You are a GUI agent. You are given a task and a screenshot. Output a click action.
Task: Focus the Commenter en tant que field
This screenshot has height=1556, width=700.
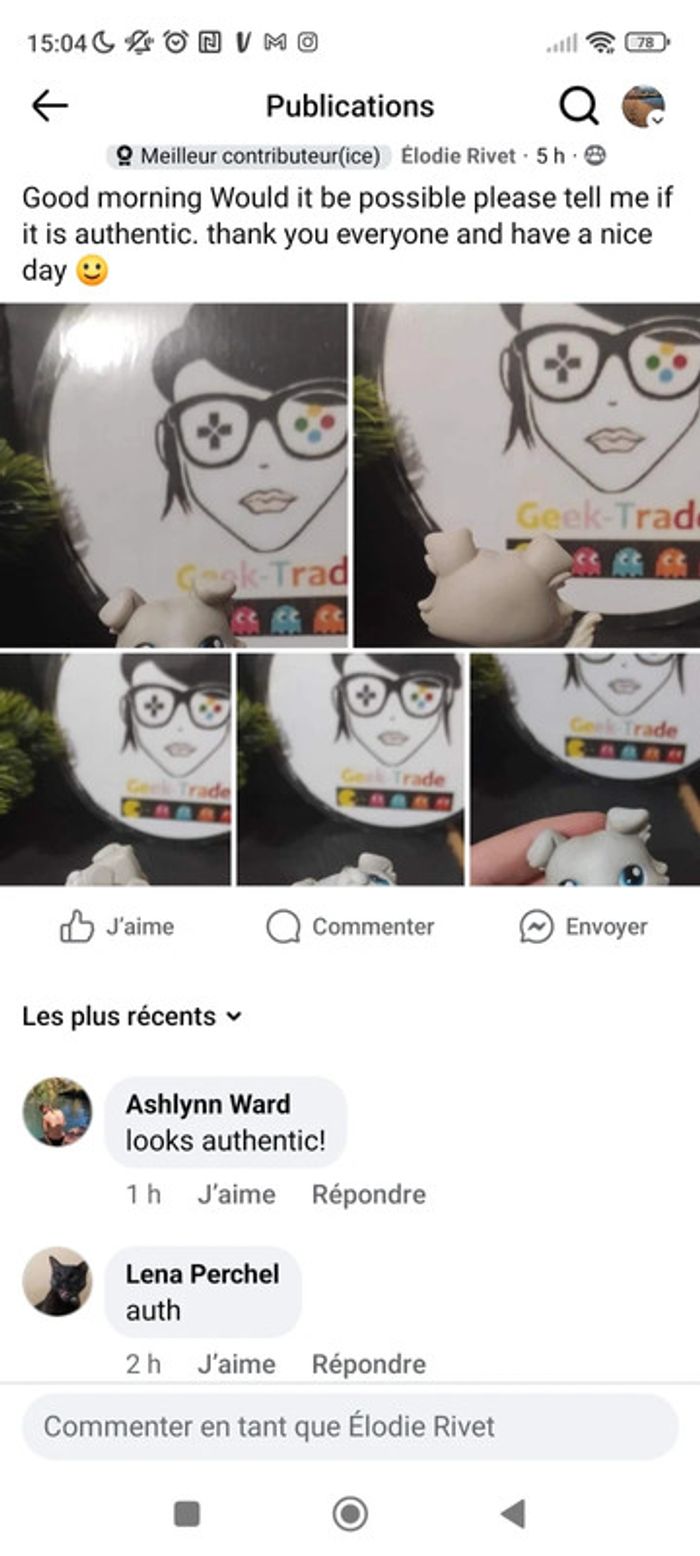pyautogui.click(x=350, y=1426)
